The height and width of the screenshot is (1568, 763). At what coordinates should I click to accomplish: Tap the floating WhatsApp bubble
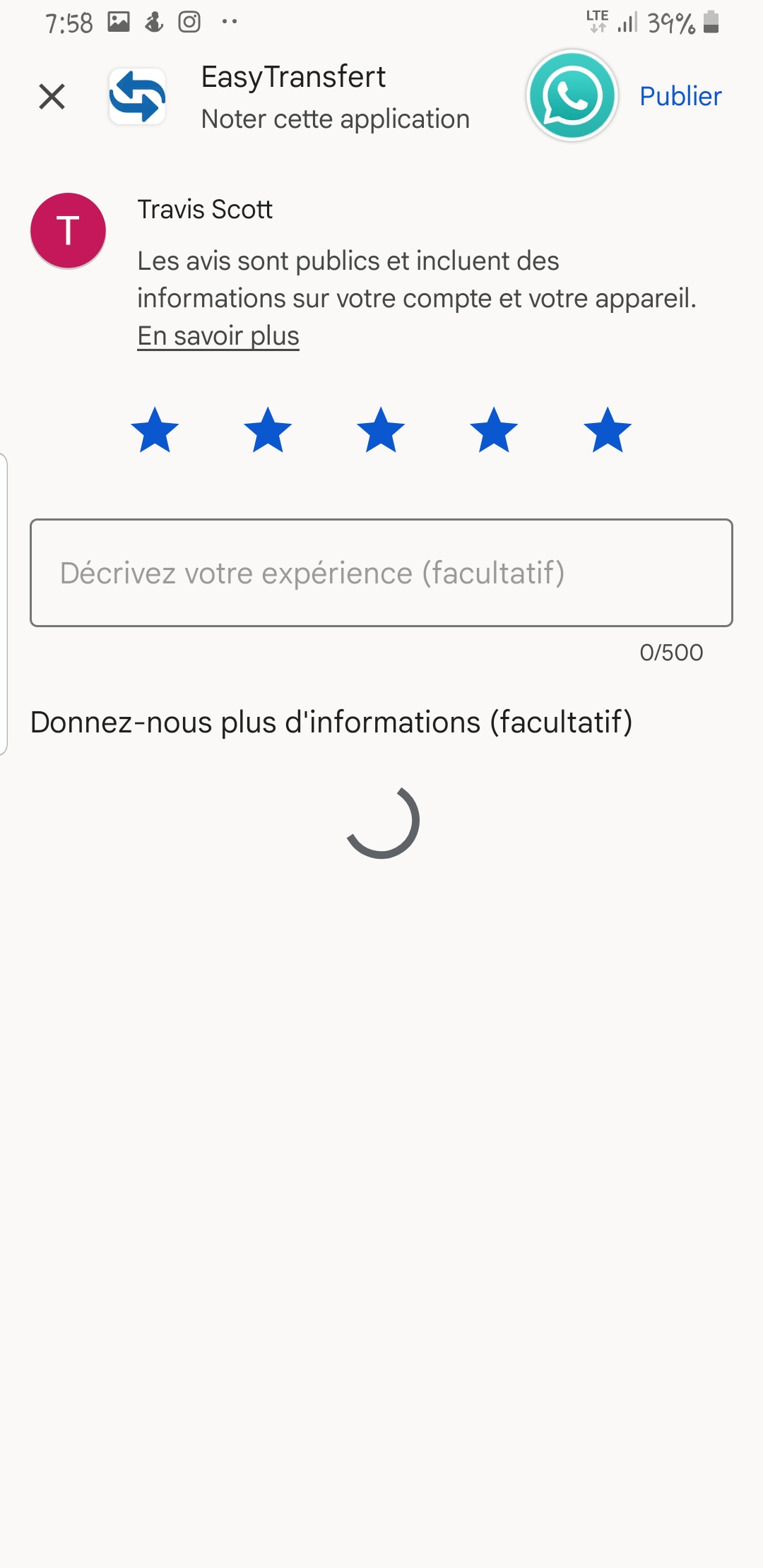572,95
